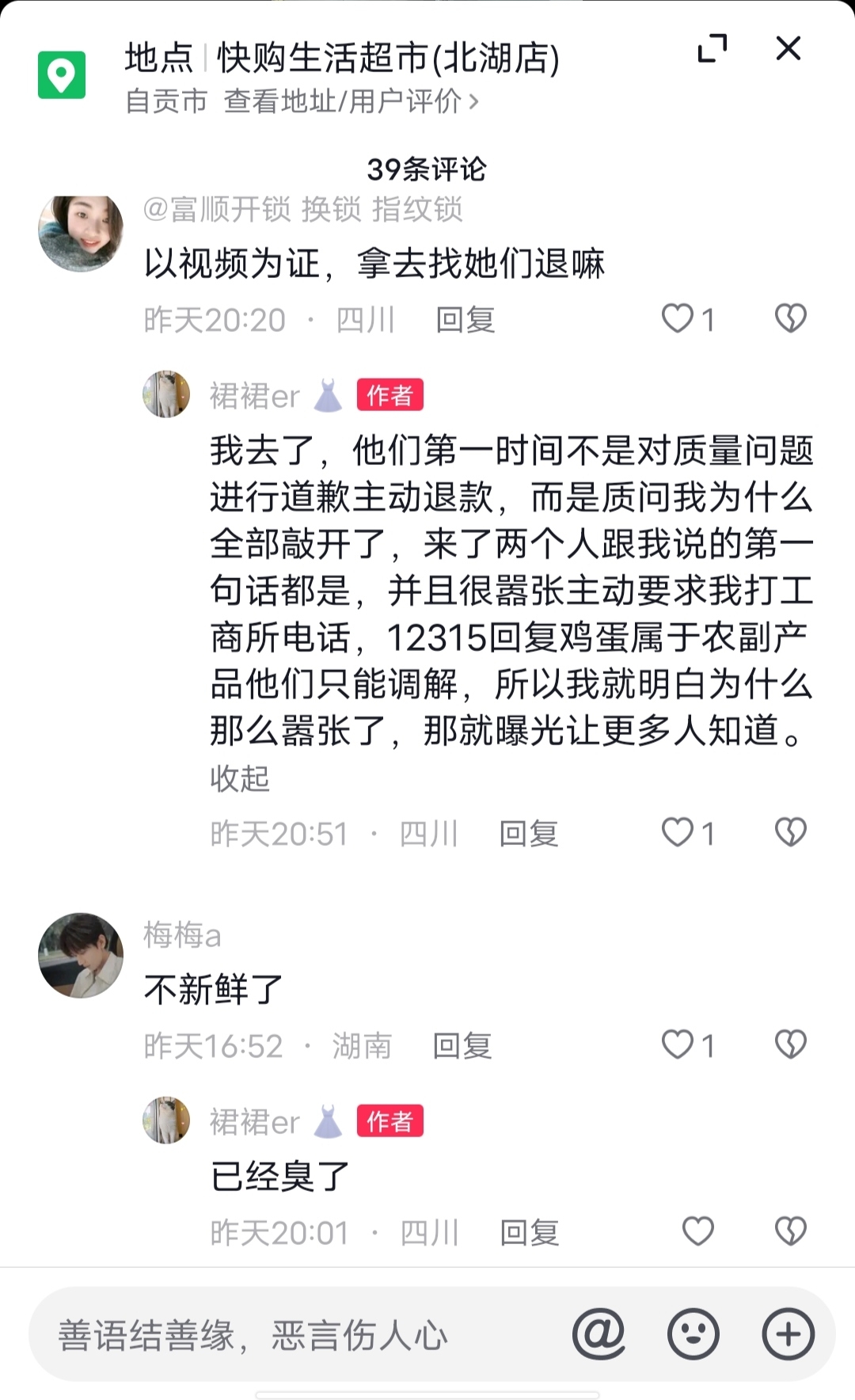Like 梅梅a's comment '不新鲜了'
The width and height of the screenshot is (855, 1400).
[x=678, y=1044]
